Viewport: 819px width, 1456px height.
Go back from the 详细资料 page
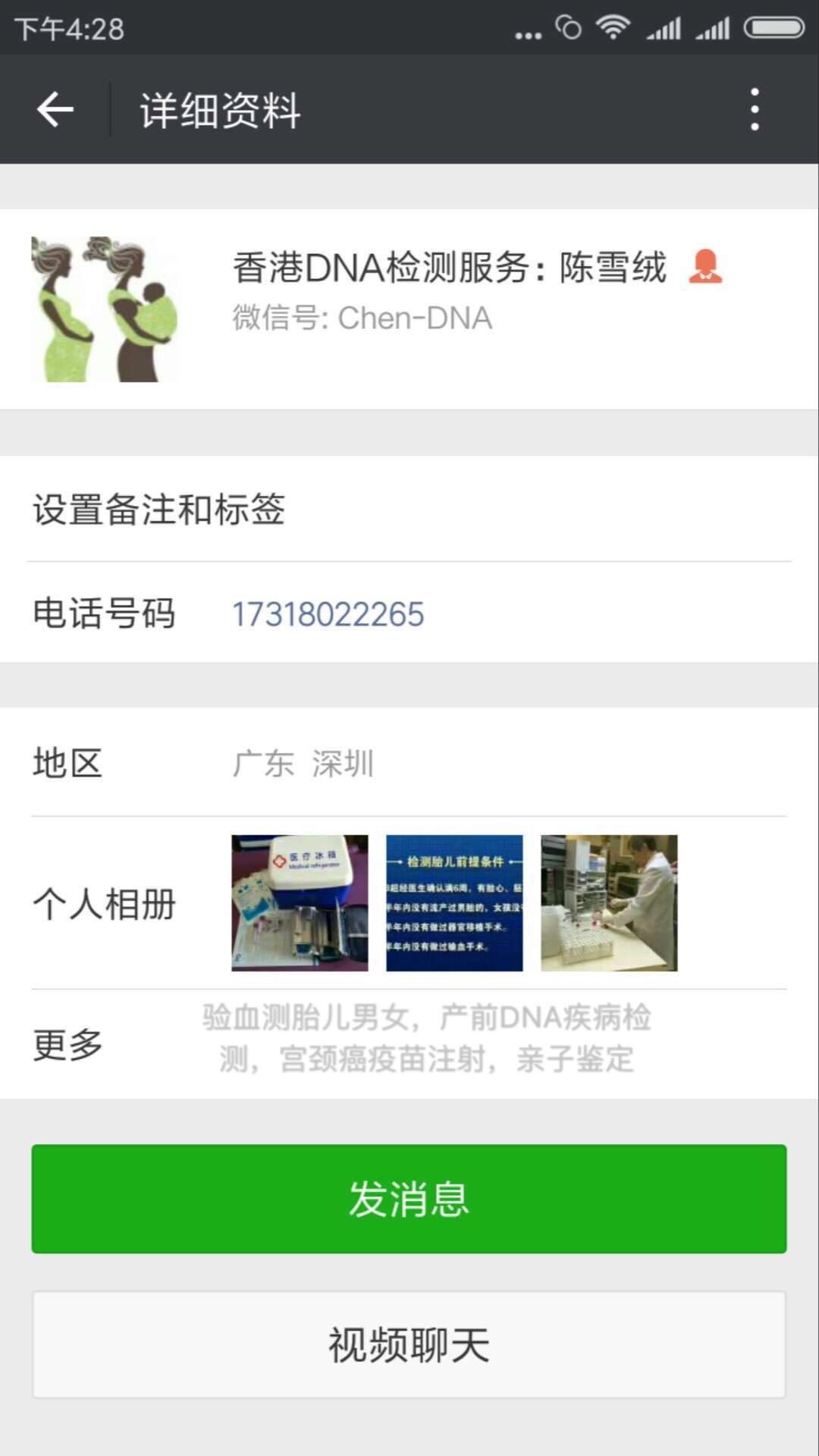coord(55,110)
